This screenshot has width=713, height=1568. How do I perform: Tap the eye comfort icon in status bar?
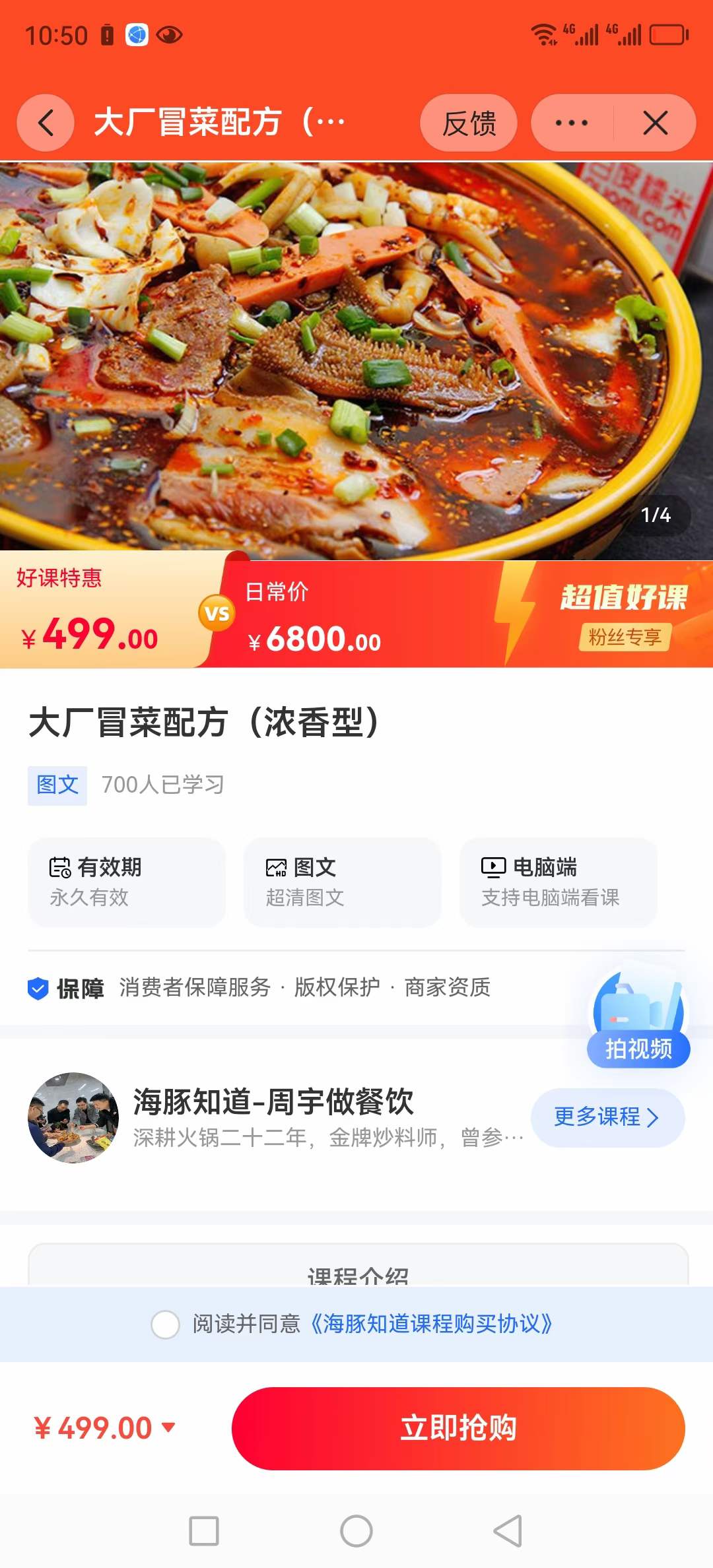click(x=170, y=36)
